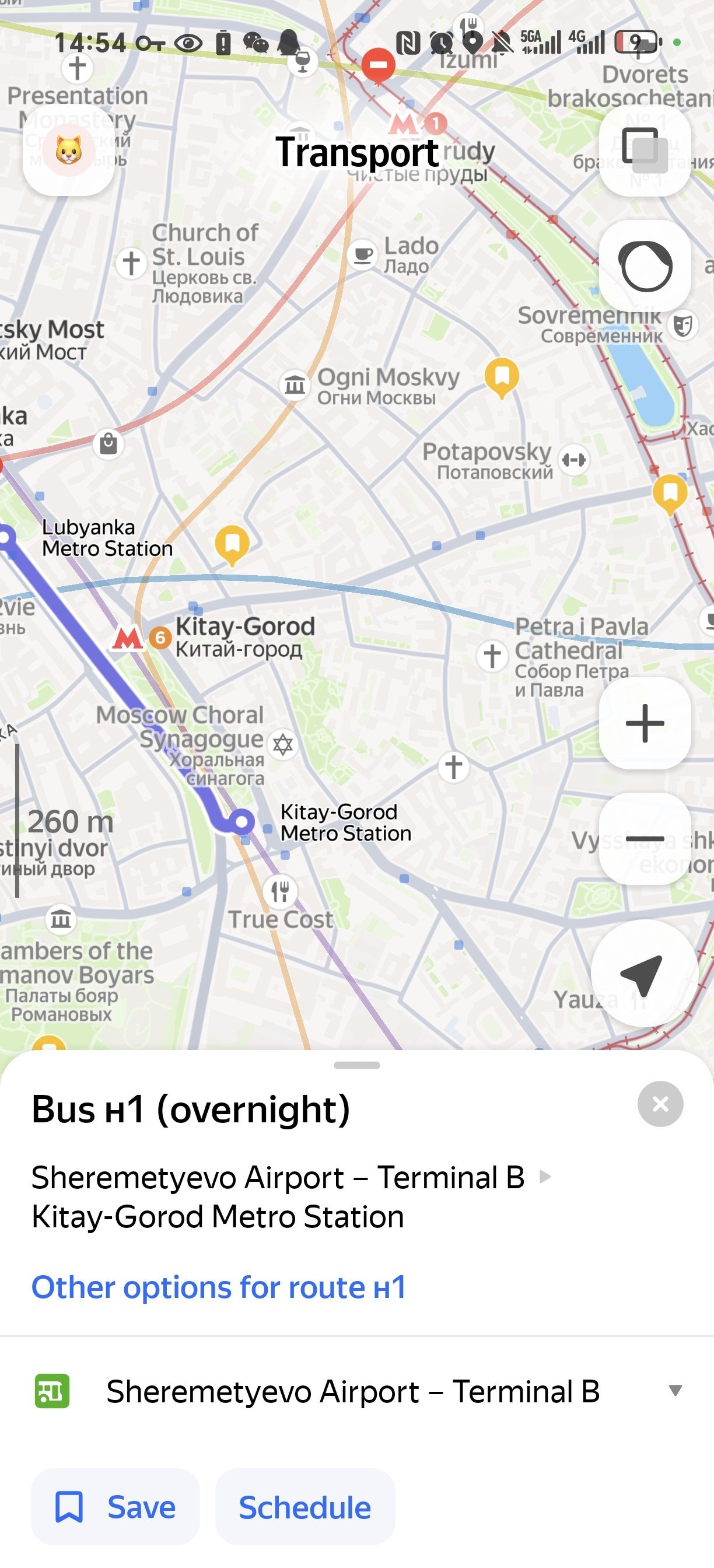The height and width of the screenshot is (1568, 714).
Task: Expand the Sheremetyevo Airport – Terminal B stop list
Action: click(674, 1391)
